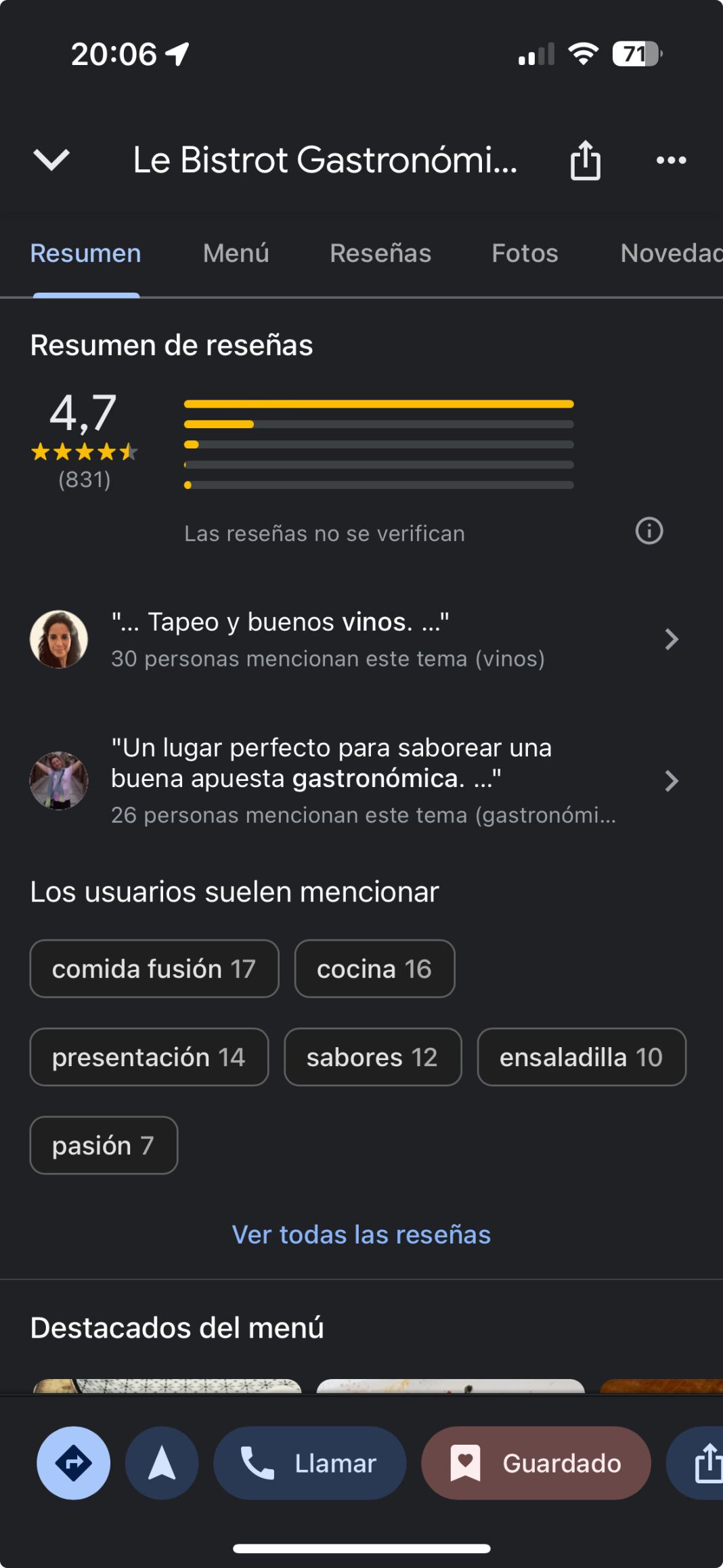Image resolution: width=723 pixels, height=1568 pixels.
Task: Select the comida fusión 17 chip
Action: (x=154, y=969)
